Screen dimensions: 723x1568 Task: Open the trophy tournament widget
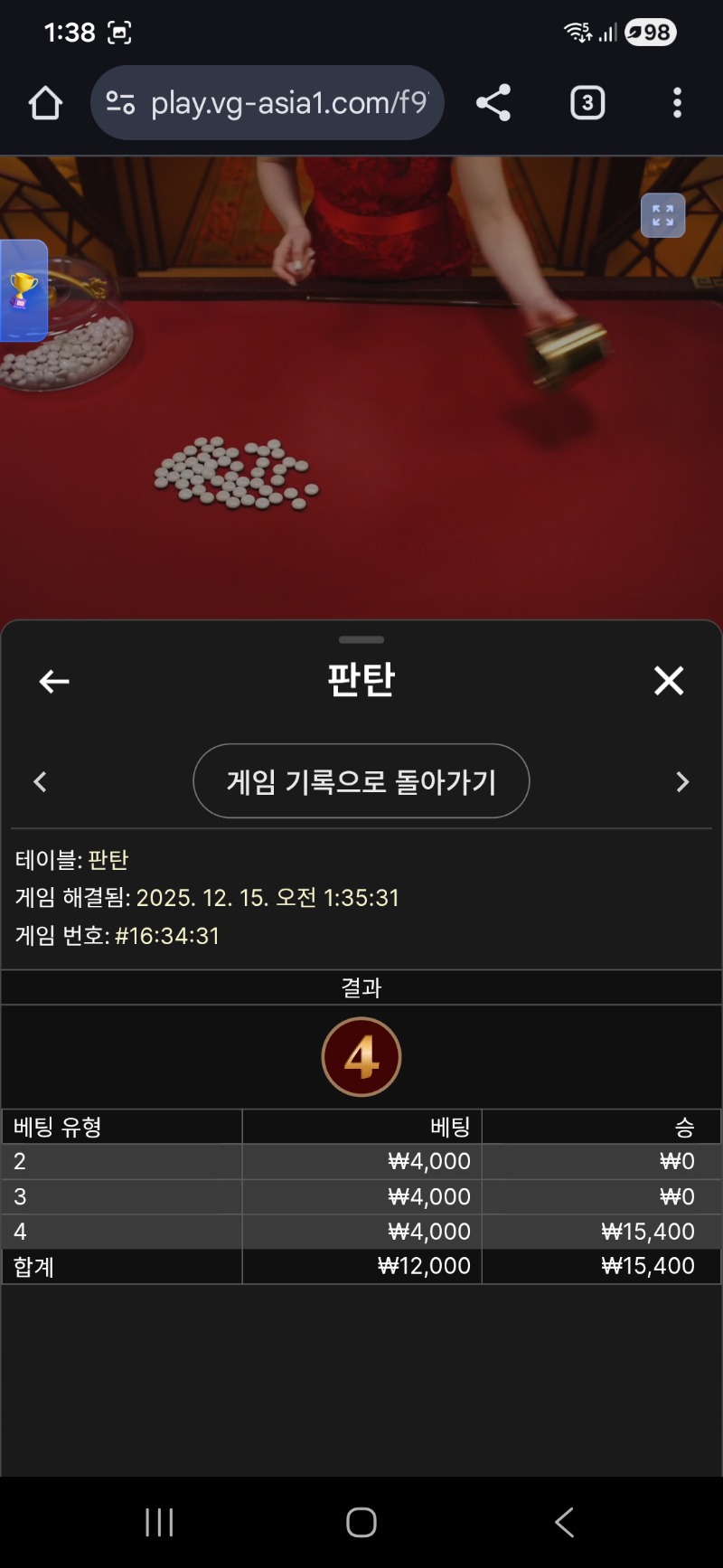click(23, 290)
